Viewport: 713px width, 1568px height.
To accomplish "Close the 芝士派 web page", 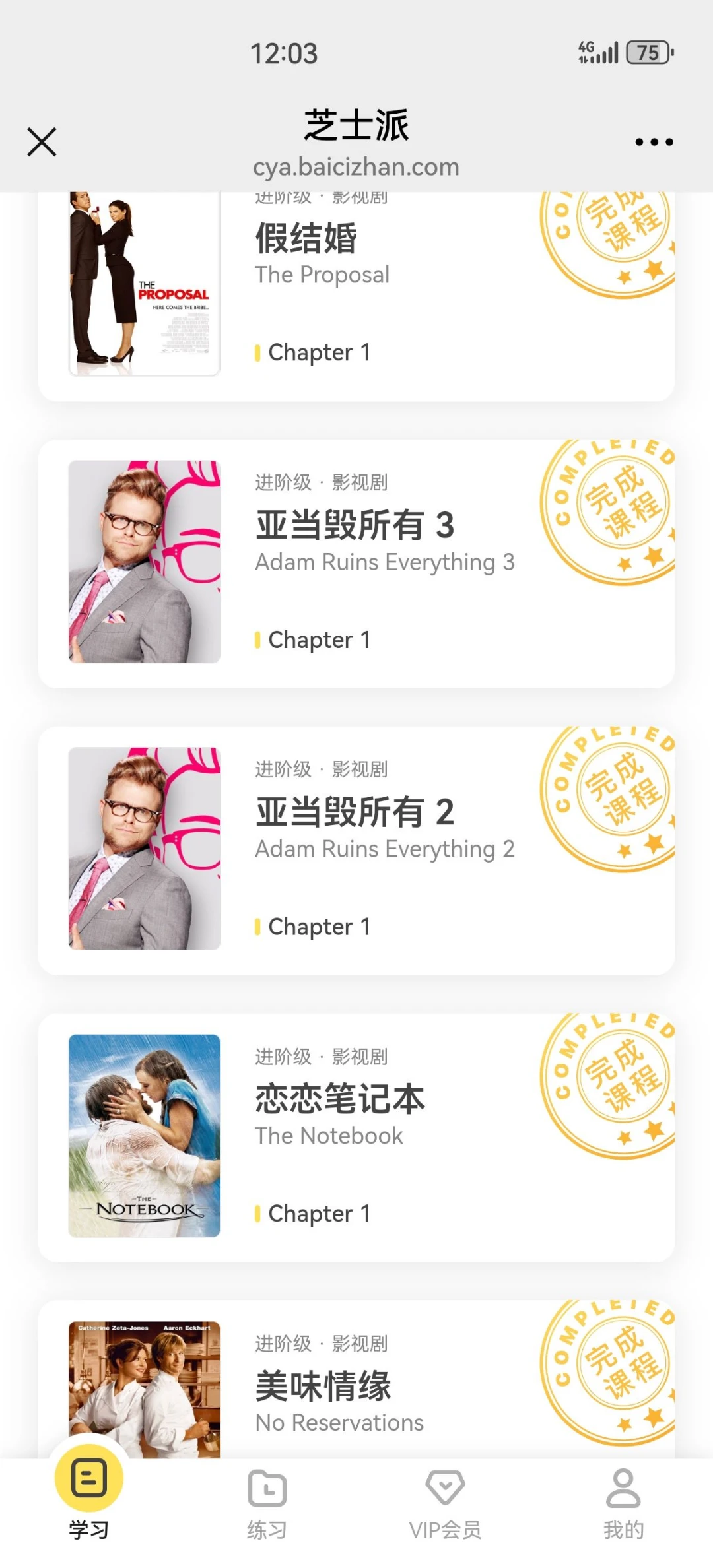I will (x=42, y=142).
